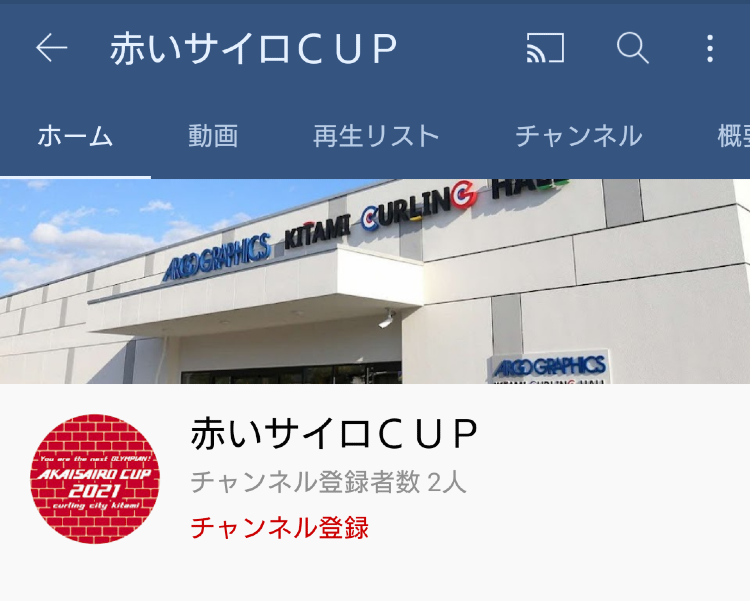Select the チャンネル tab
Screen dimensions: 750x601
(578, 136)
